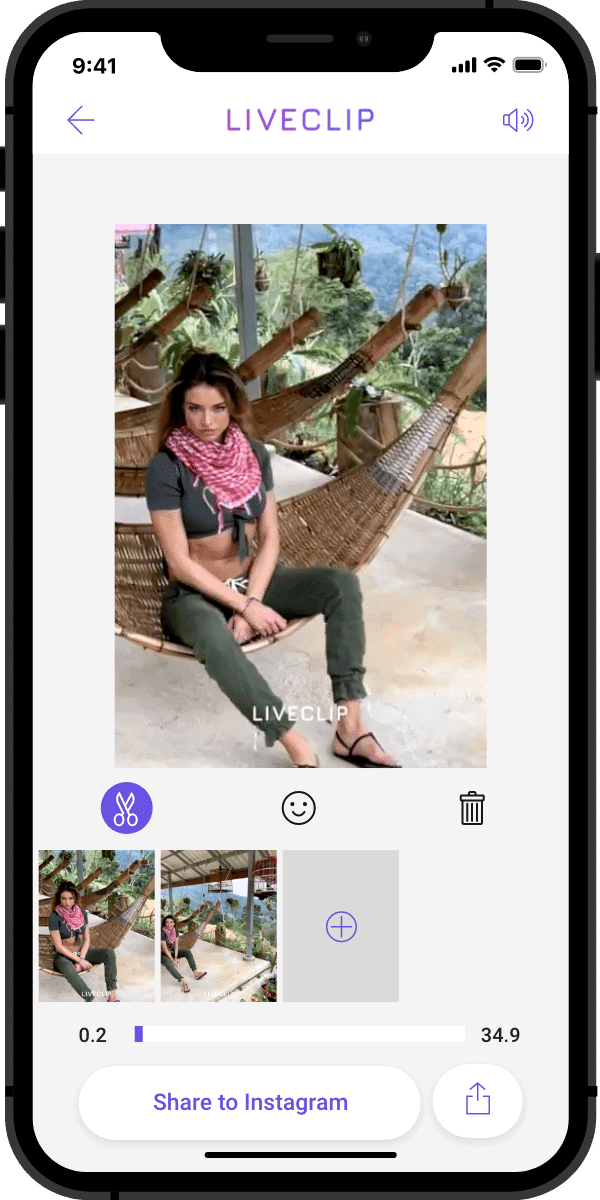Share to Instagram

pyautogui.click(x=250, y=1102)
